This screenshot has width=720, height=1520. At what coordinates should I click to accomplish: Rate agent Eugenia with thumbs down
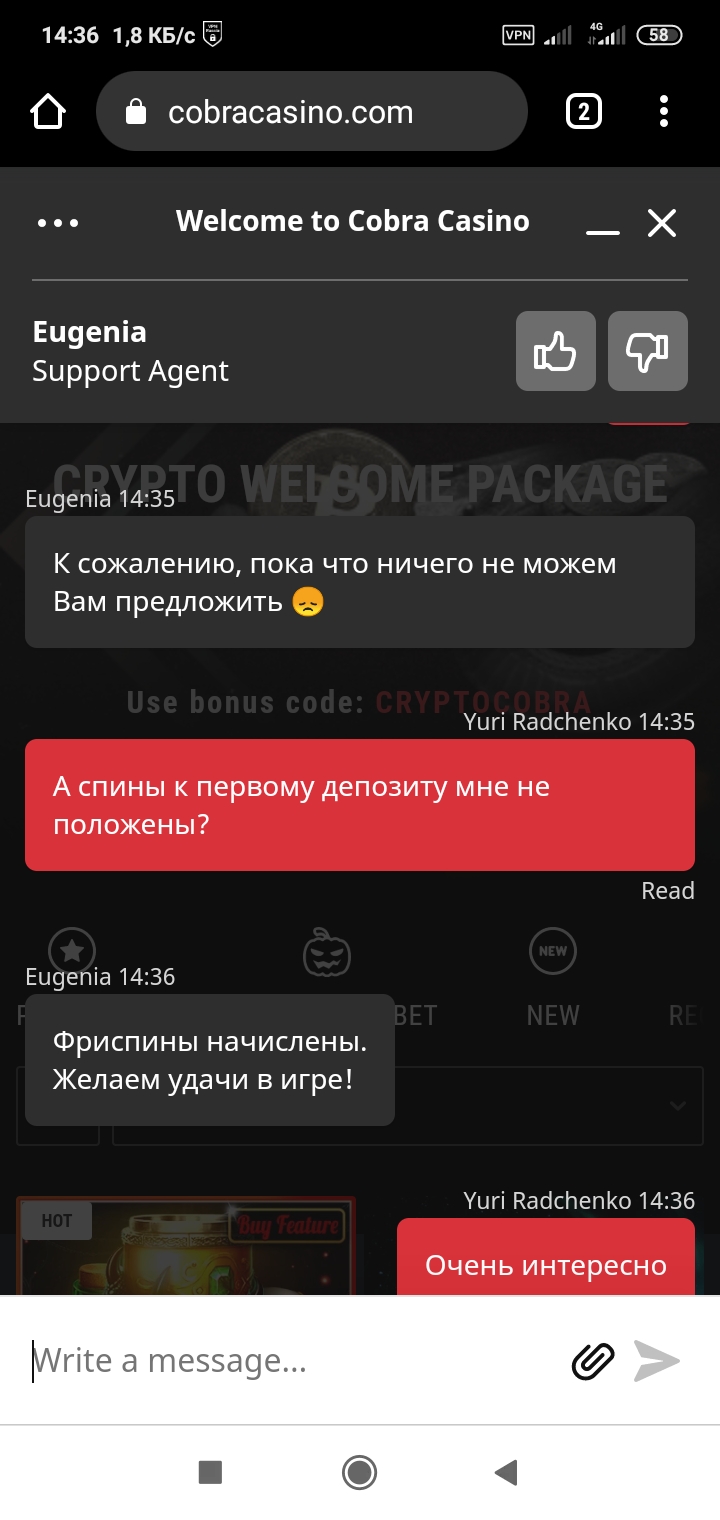coord(647,351)
